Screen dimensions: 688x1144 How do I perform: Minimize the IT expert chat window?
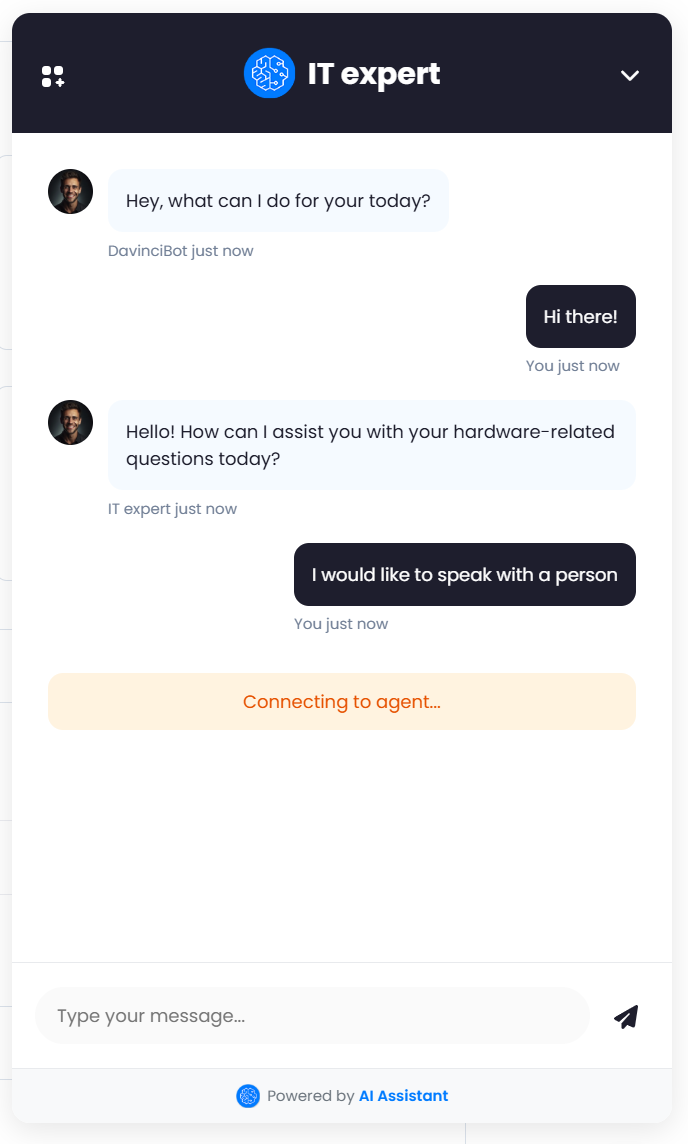pyautogui.click(x=629, y=76)
